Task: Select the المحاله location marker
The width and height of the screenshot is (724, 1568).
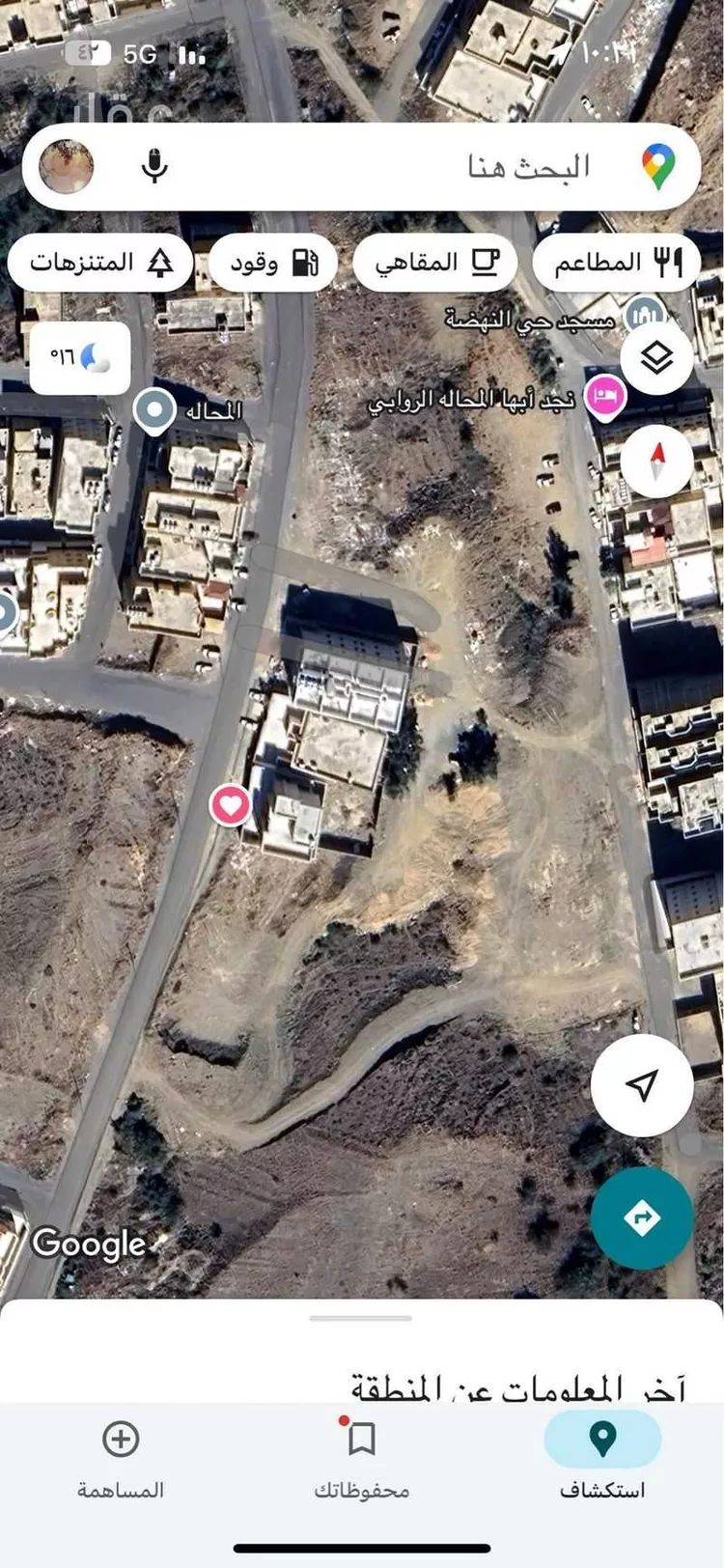Action: tap(154, 410)
